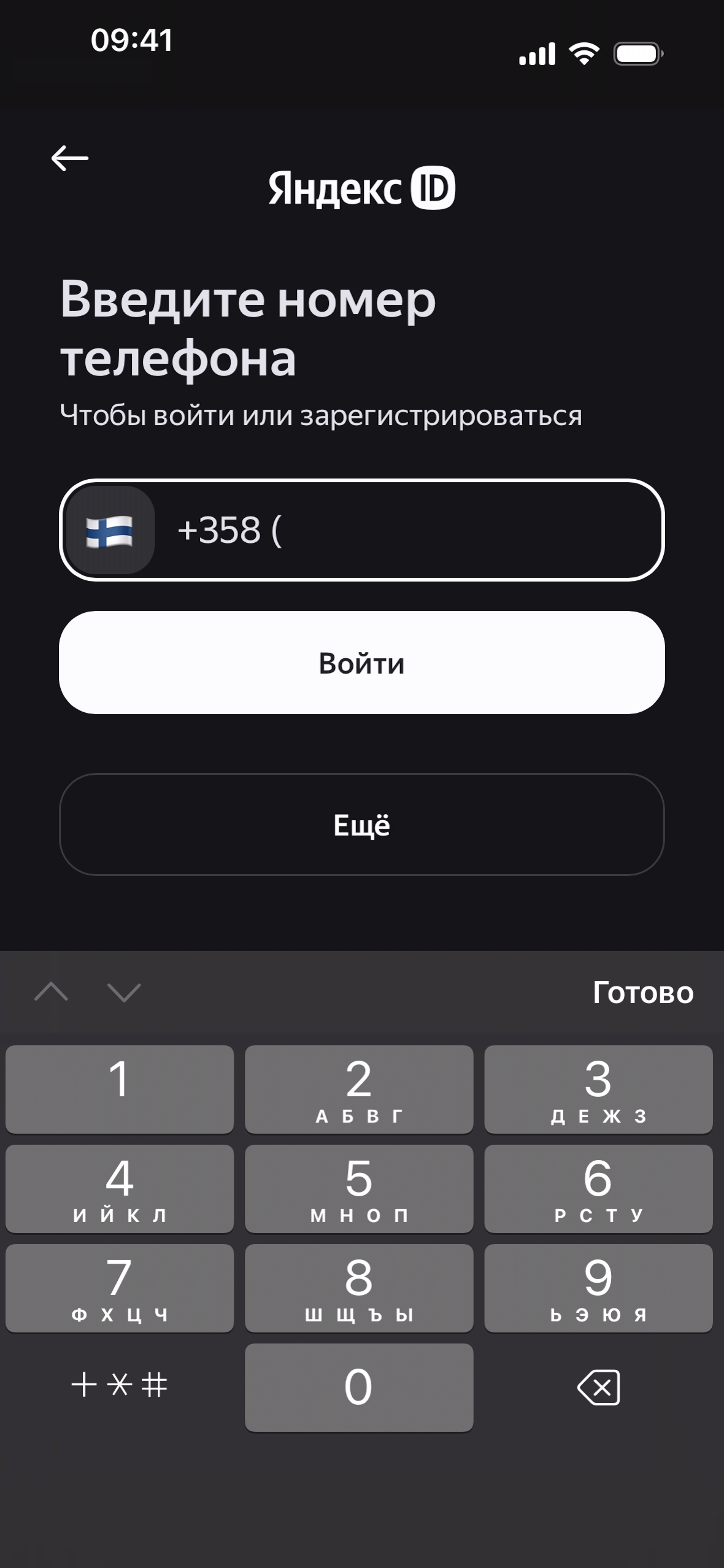Screen dimensions: 724x1568
Task: Delete the last character with backspace
Action: (x=598, y=1388)
